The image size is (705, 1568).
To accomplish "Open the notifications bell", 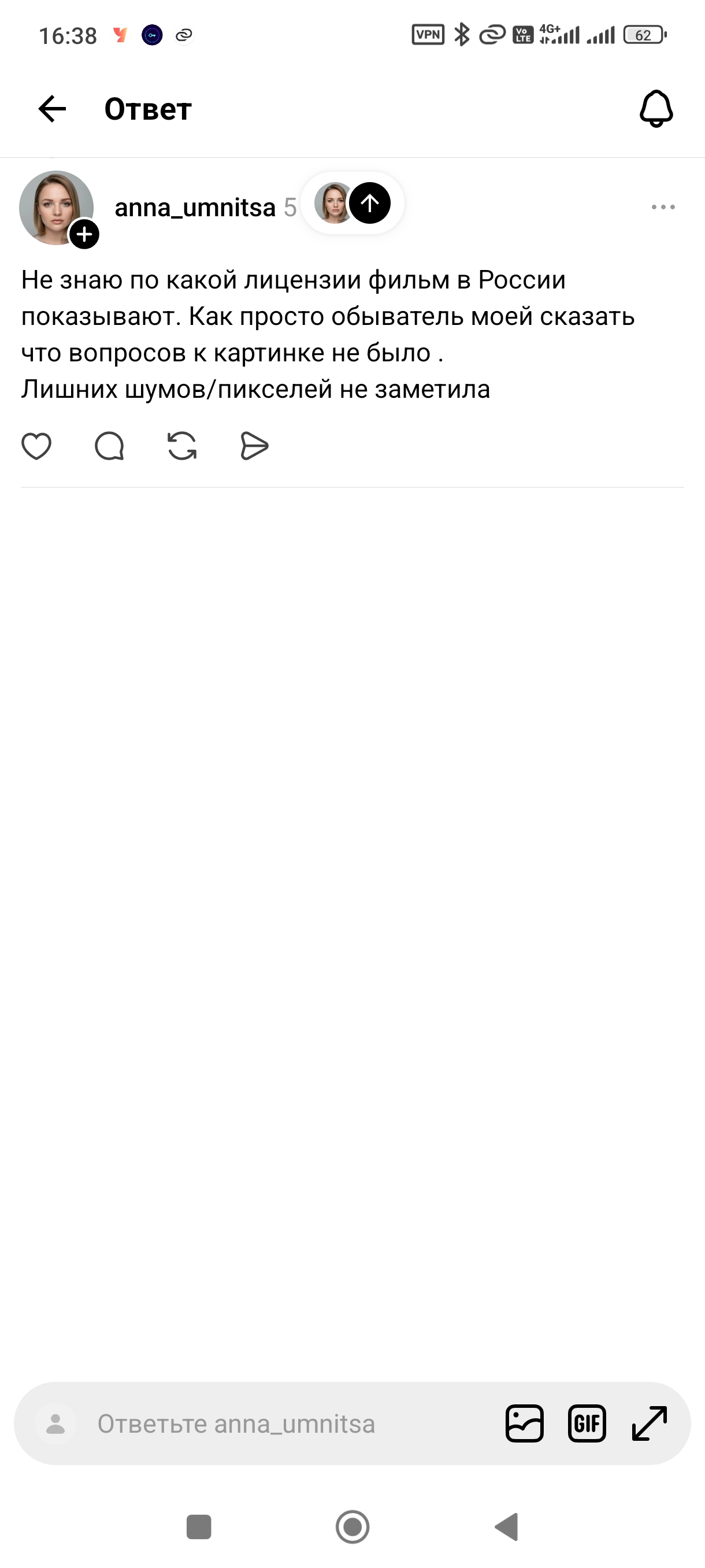I will (x=656, y=109).
